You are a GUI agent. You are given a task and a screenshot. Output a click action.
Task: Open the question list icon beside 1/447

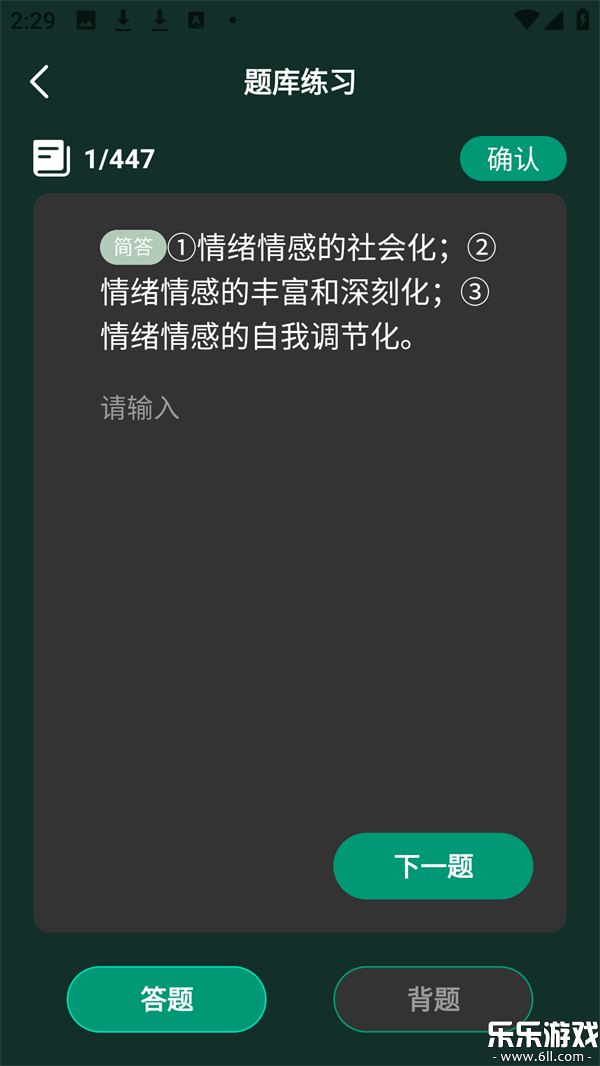coord(52,159)
